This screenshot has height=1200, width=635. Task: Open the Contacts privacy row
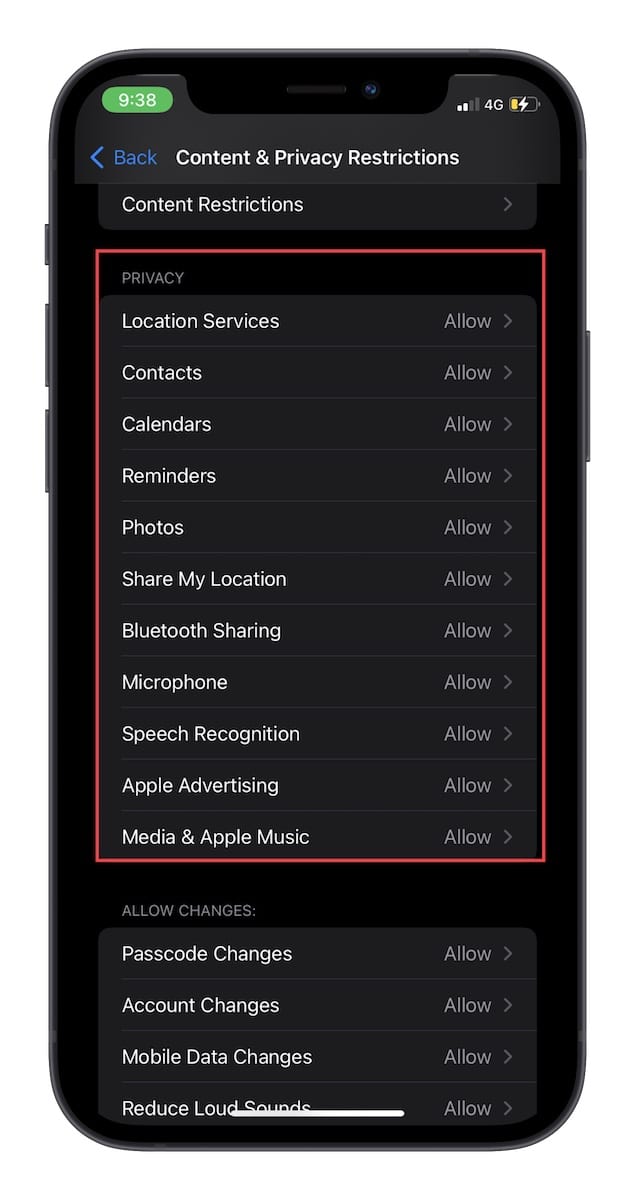pyautogui.click(x=317, y=373)
